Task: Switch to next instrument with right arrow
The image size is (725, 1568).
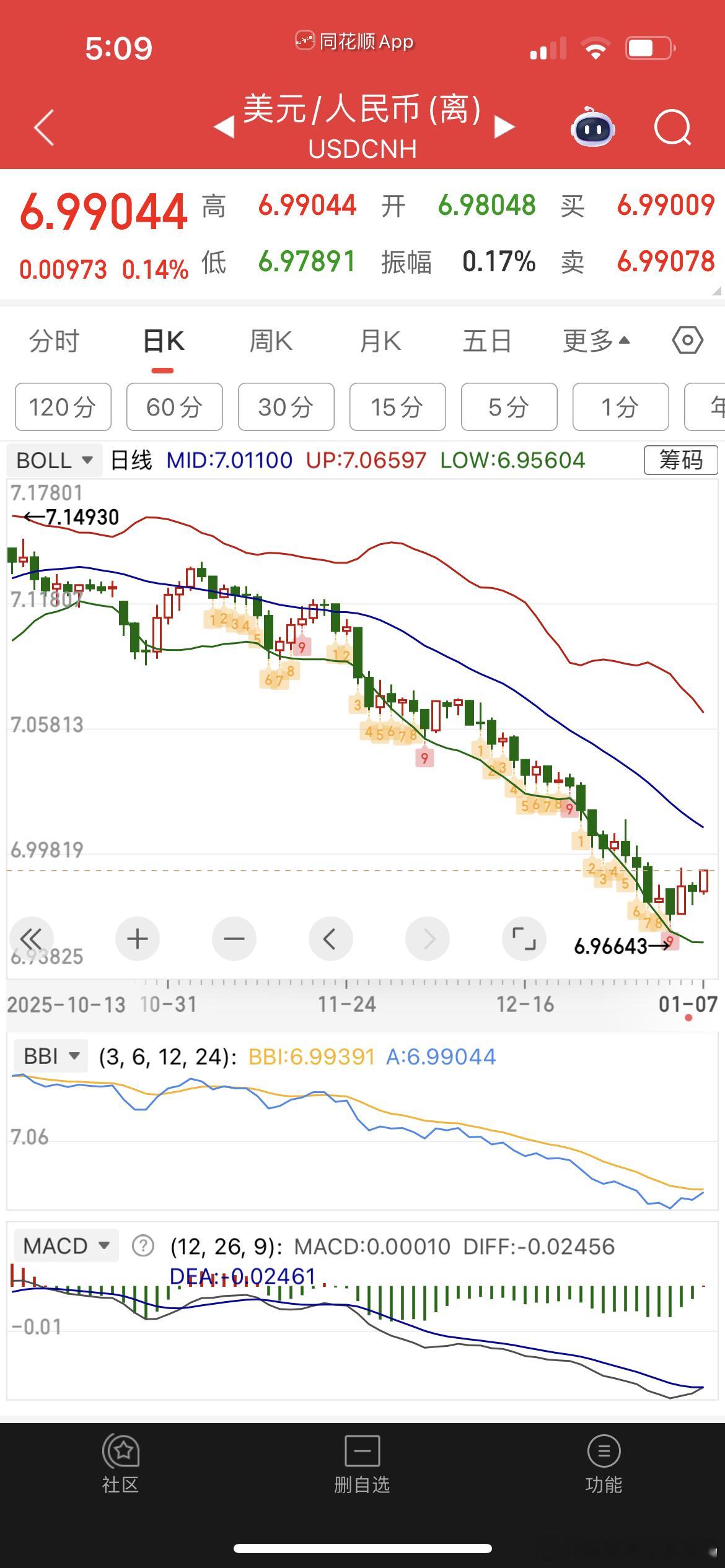Action: pos(503,127)
